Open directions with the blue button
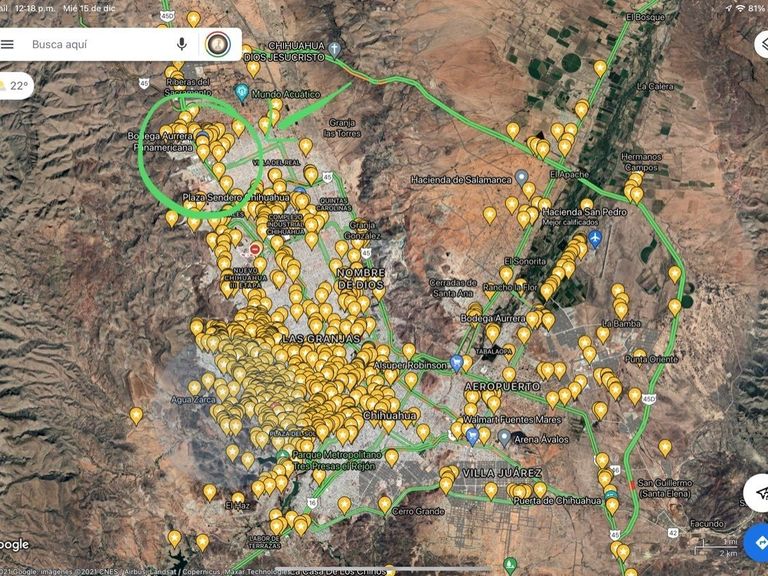The height and width of the screenshot is (576, 768). 758,543
